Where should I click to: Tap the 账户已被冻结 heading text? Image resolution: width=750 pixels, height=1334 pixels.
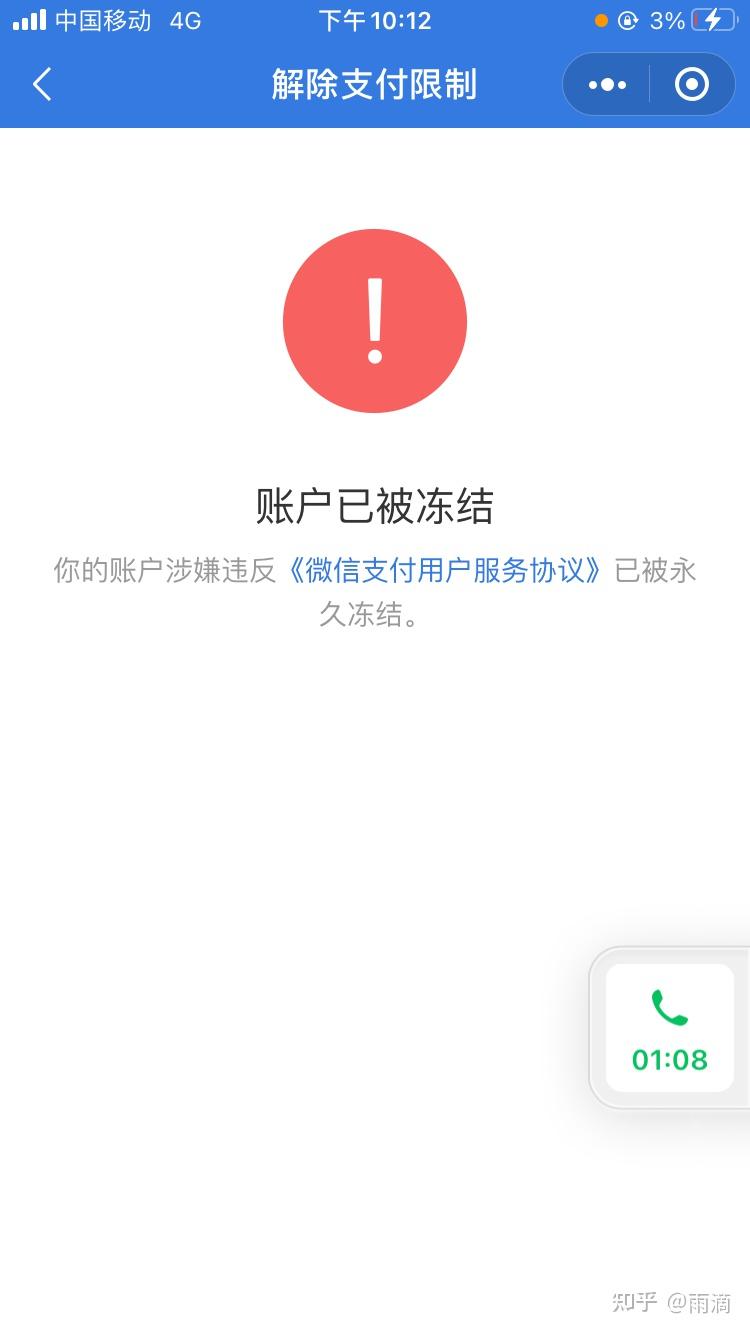pos(374,504)
